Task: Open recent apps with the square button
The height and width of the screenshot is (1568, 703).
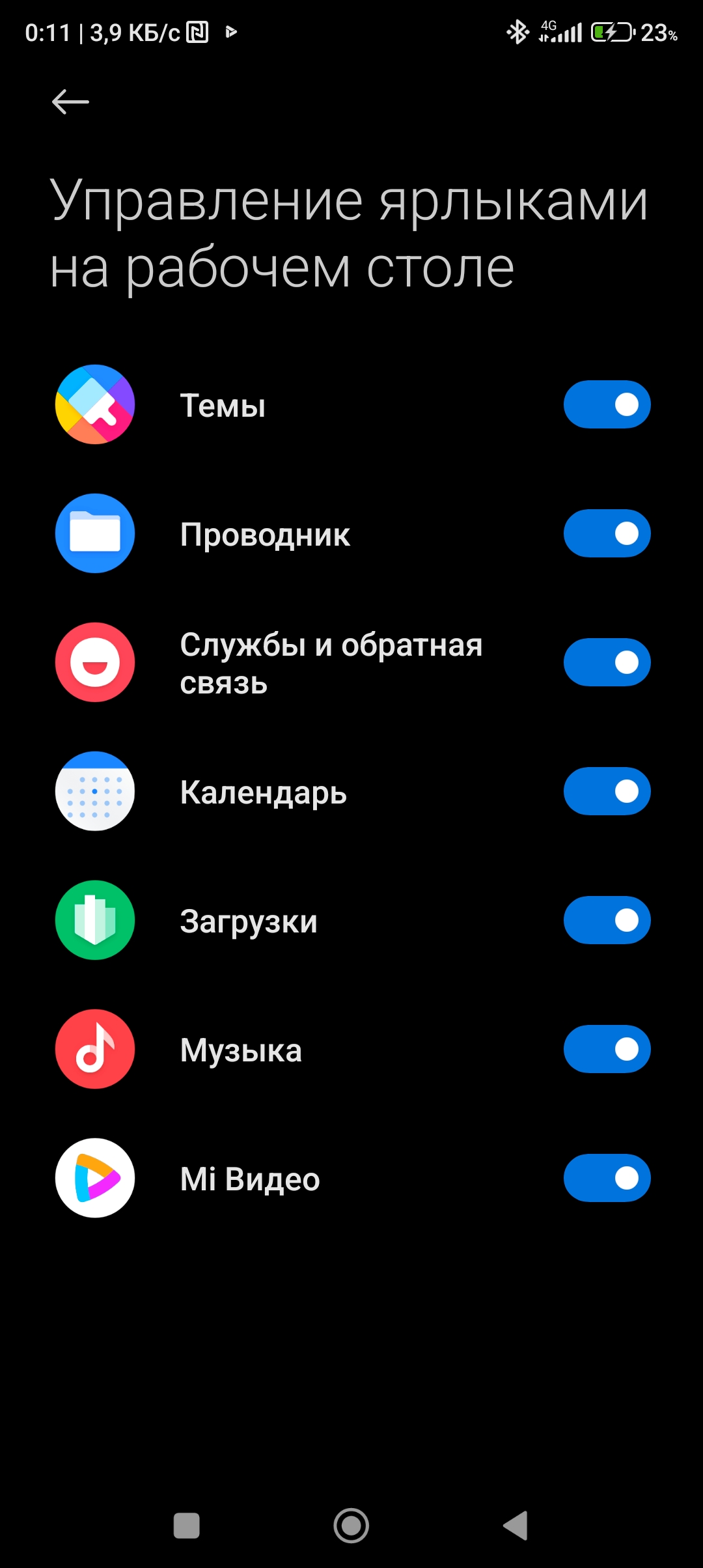Action: tap(187, 1525)
